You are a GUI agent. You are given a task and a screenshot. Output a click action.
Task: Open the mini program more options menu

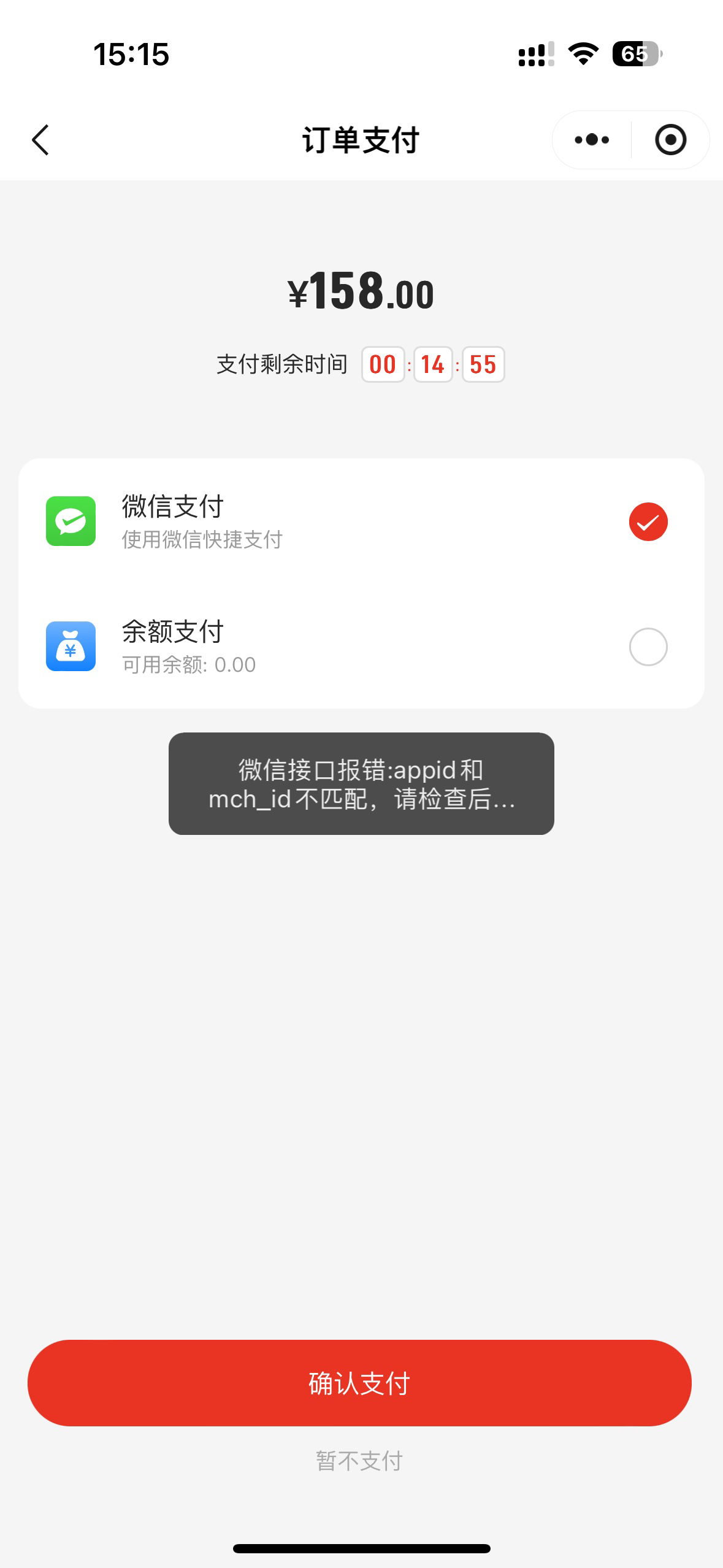tap(592, 140)
